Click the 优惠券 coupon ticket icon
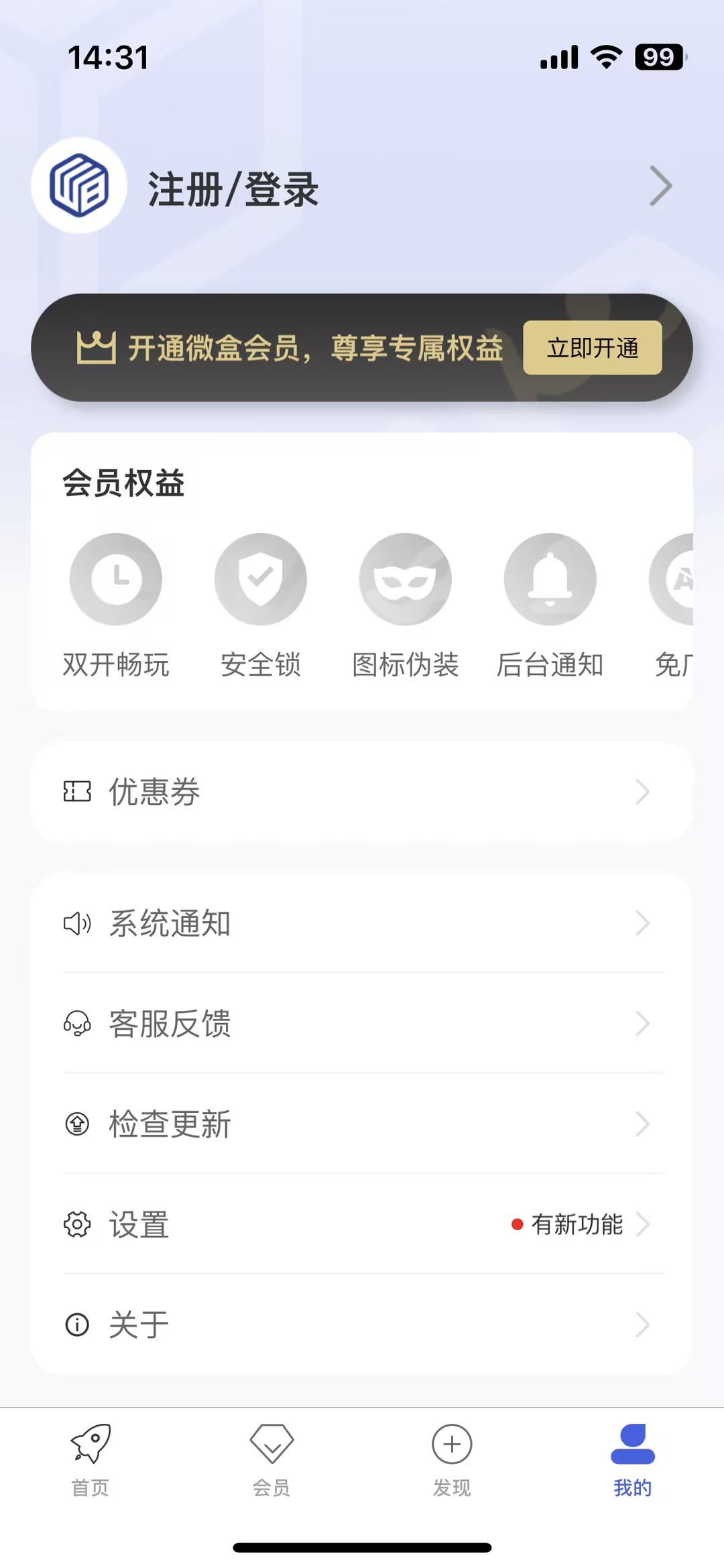Screen dimensions: 724x1568 76,791
